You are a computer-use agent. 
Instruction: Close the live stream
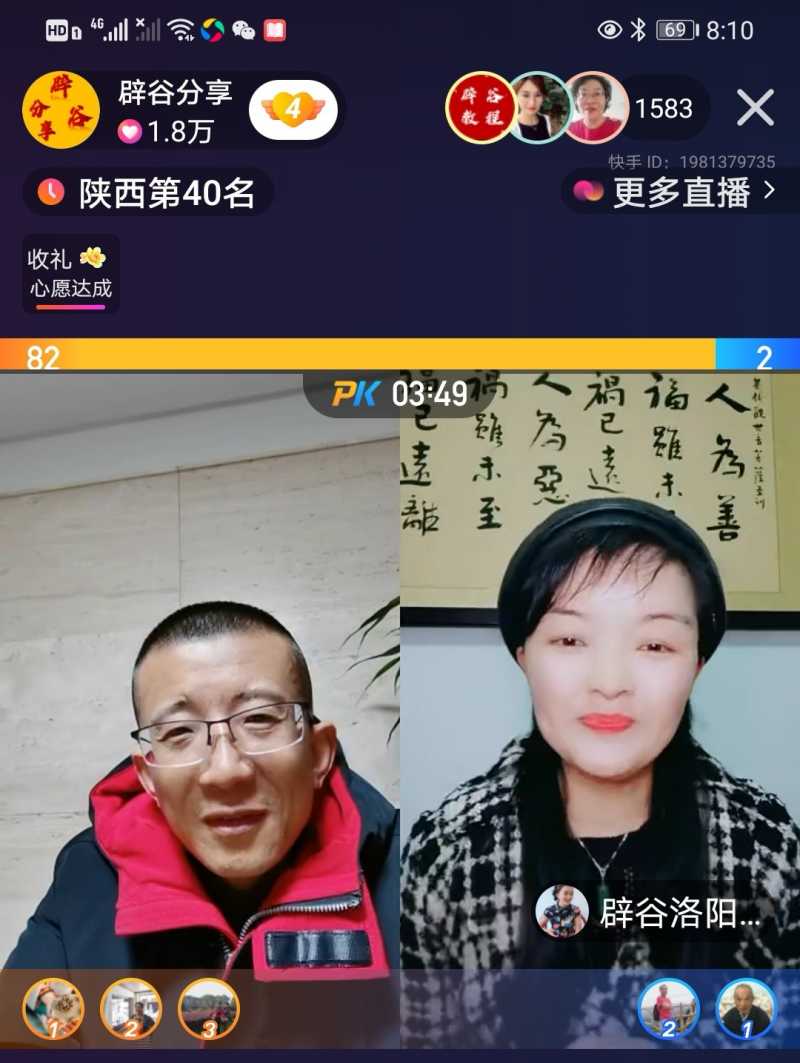755,108
